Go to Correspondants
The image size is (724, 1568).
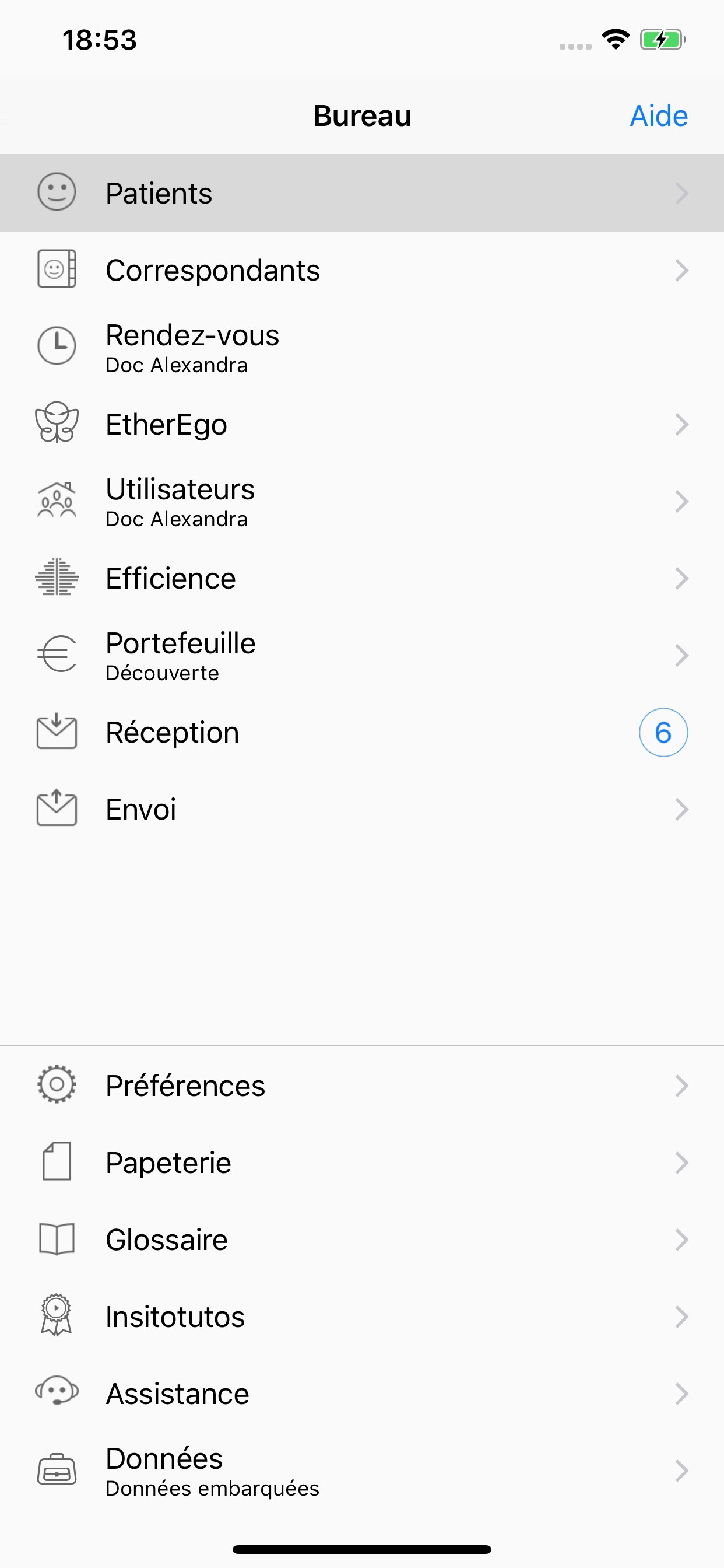click(362, 270)
